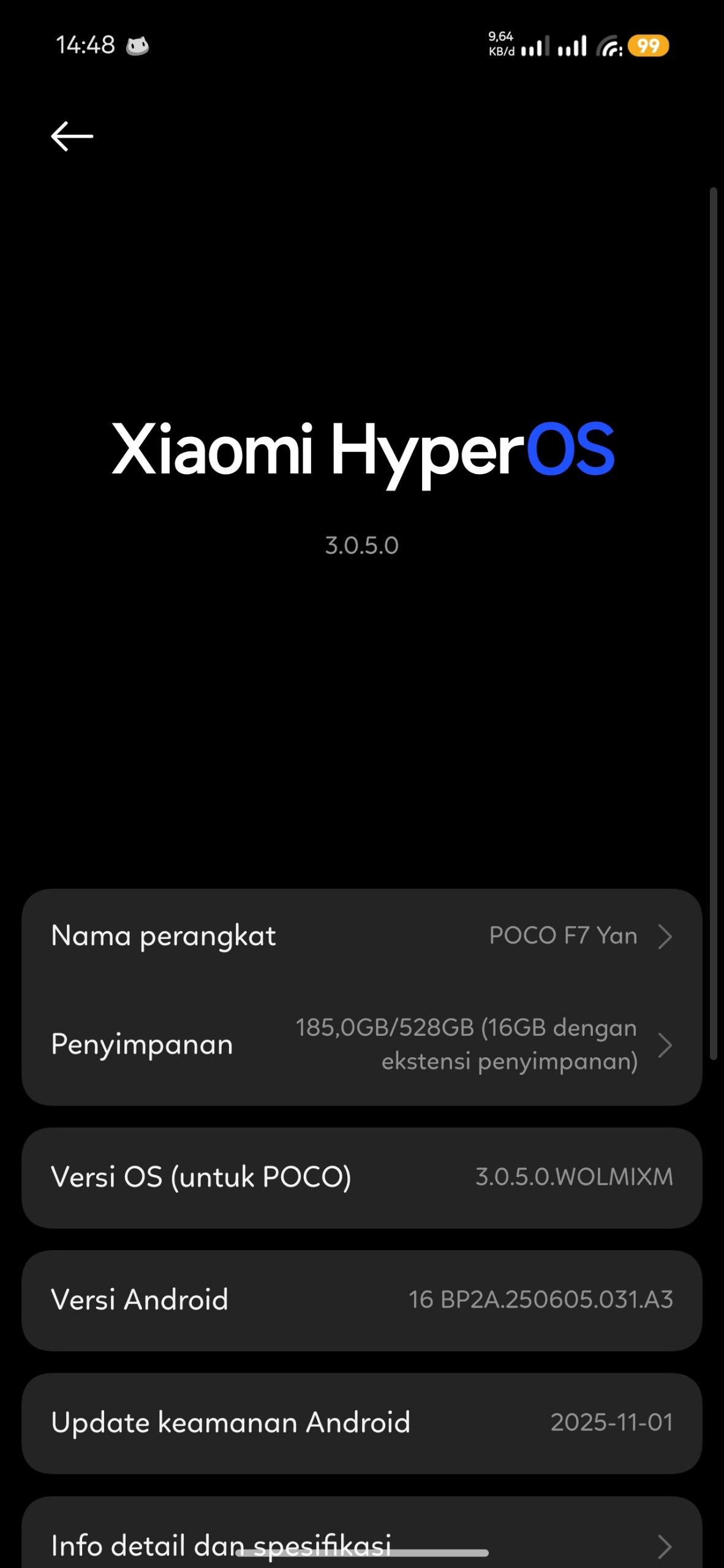Image resolution: width=724 pixels, height=1568 pixels.
Task: Open Nama perangkat row
Action: [361, 936]
